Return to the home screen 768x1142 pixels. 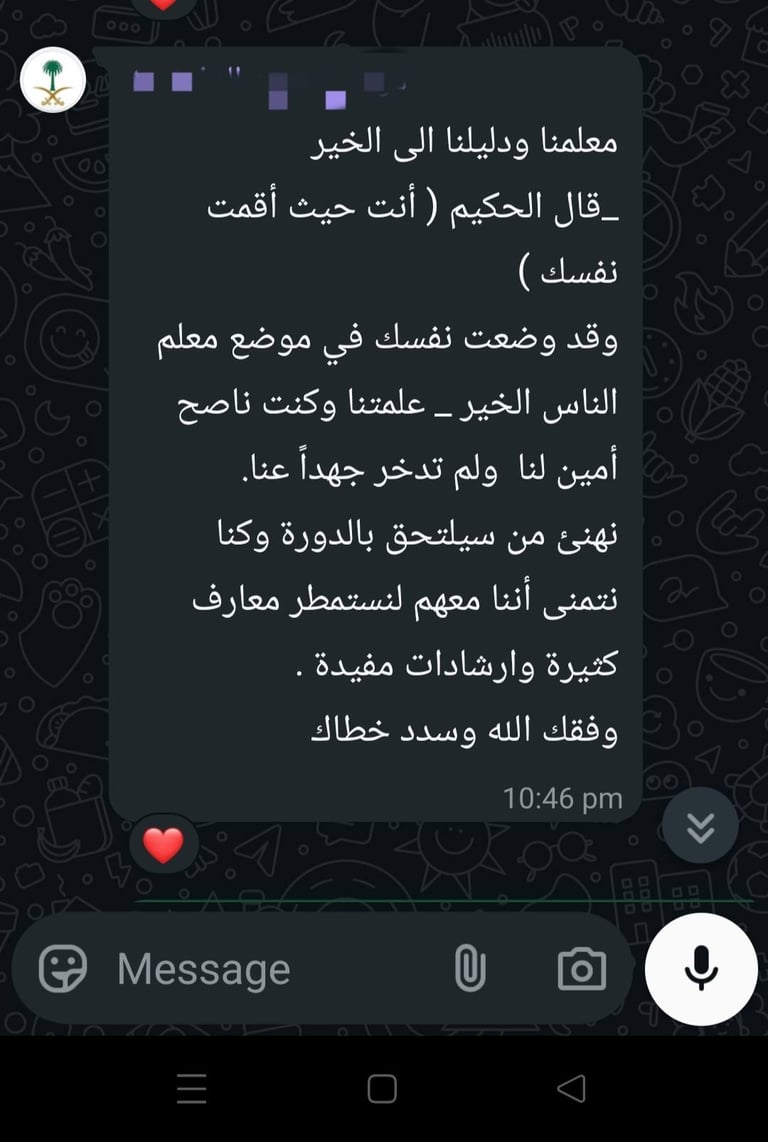[382, 1088]
